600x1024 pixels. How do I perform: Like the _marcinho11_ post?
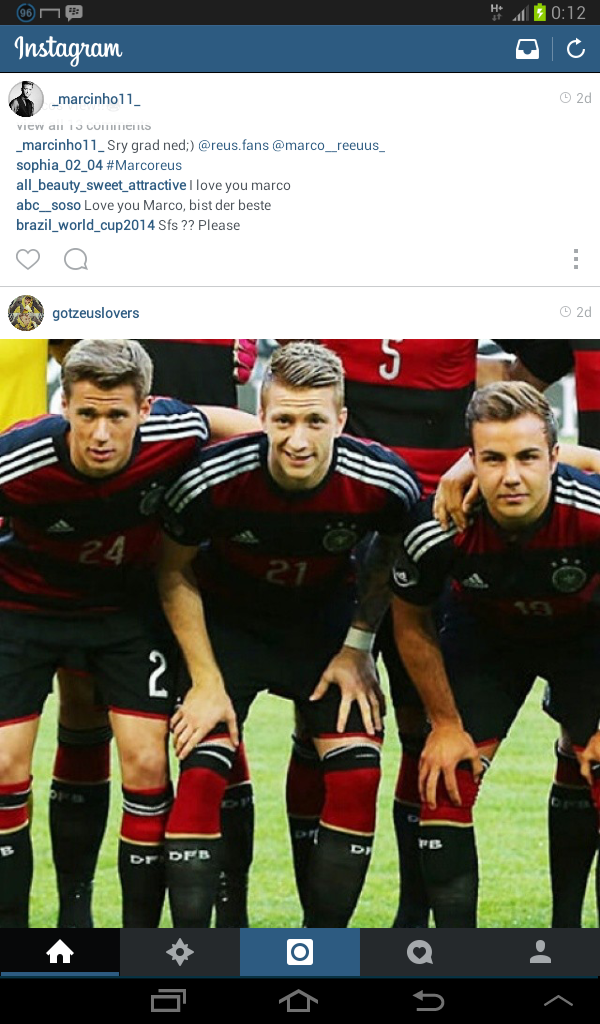tap(28, 259)
